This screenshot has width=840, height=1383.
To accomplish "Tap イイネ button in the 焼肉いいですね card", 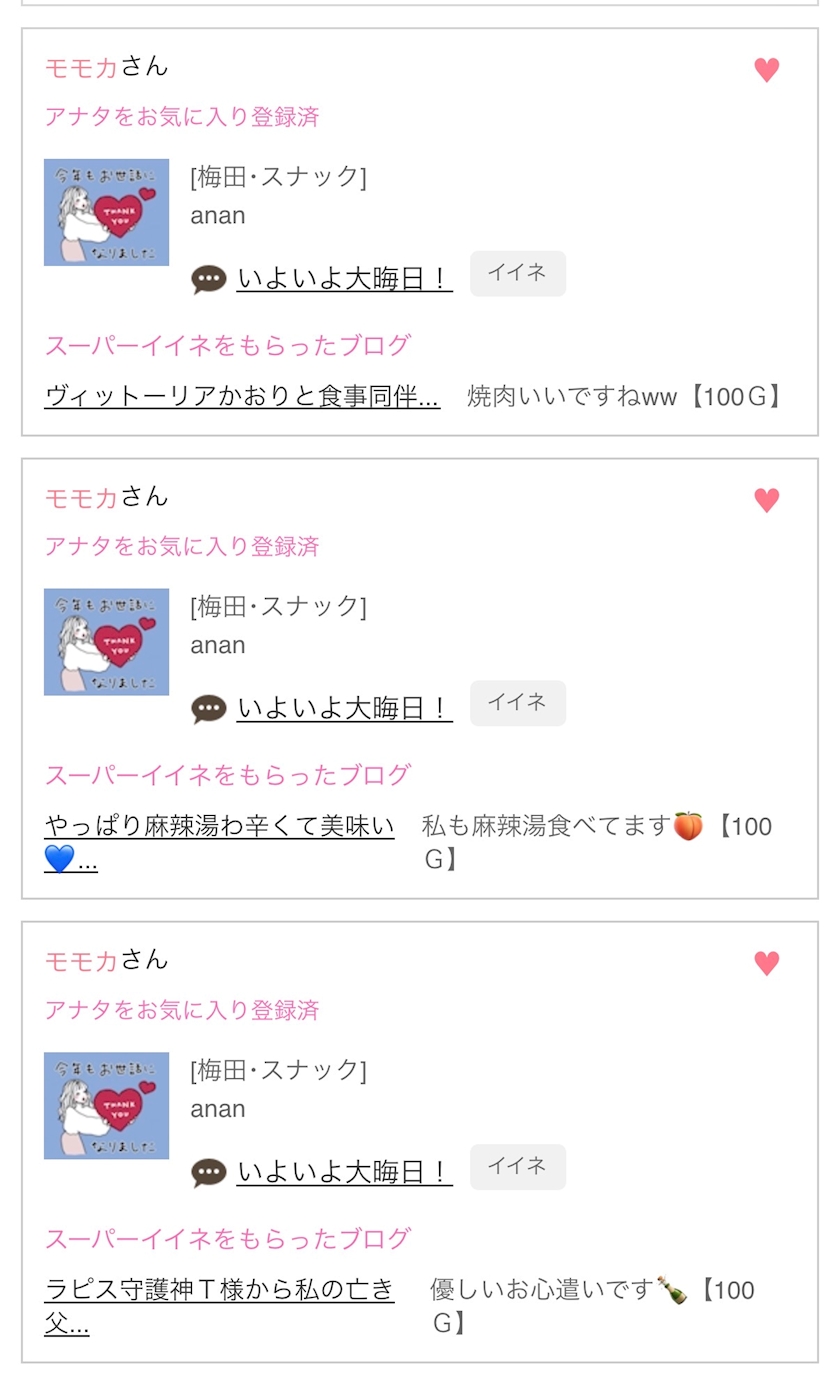I will pos(518,274).
